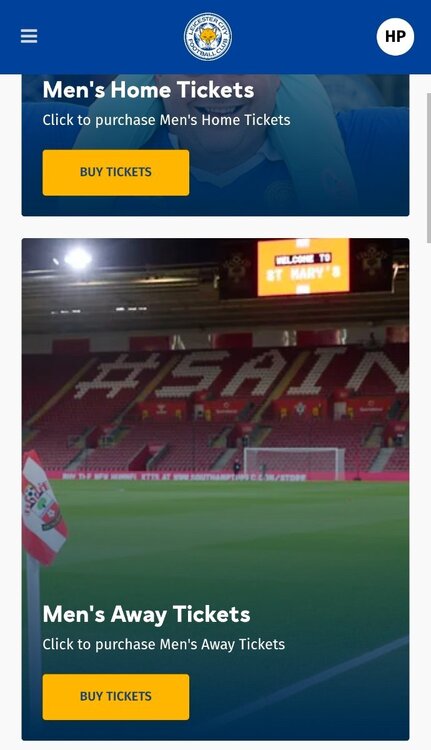Image resolution: width=431 pixels, height=750 pixels.
Task: Open the Men's Away Tickets card
Action: tap(215, 489)
